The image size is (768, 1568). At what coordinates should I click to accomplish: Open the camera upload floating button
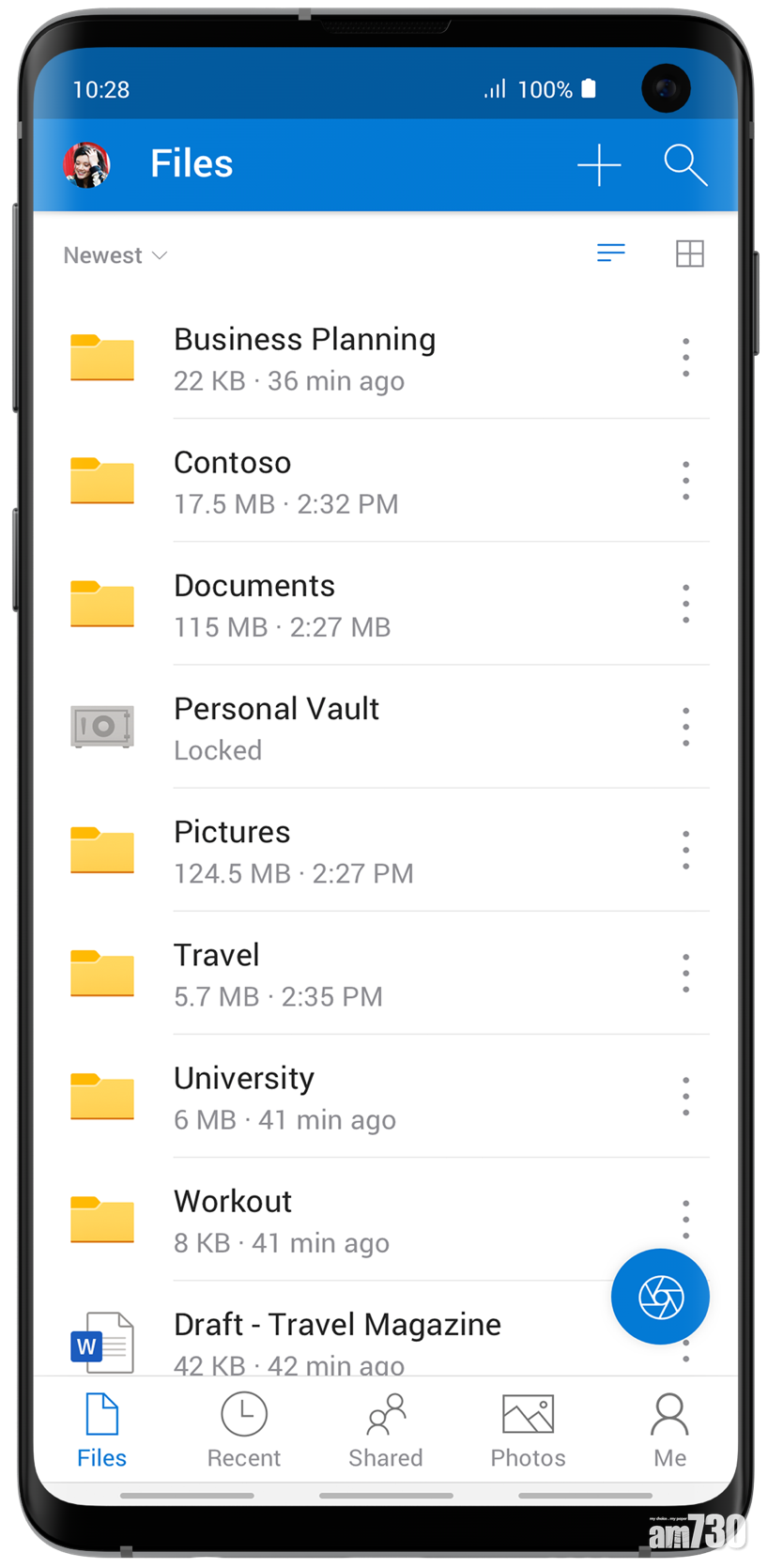tap(660, 1296)
